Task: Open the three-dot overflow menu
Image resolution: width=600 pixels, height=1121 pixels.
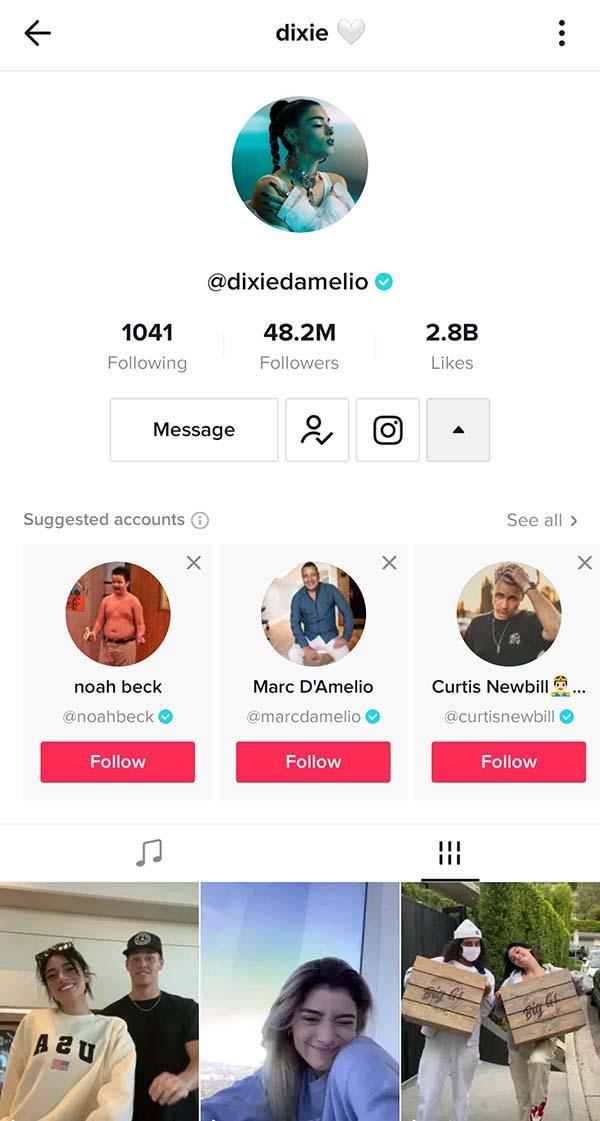Action: [x=561, y=33]
